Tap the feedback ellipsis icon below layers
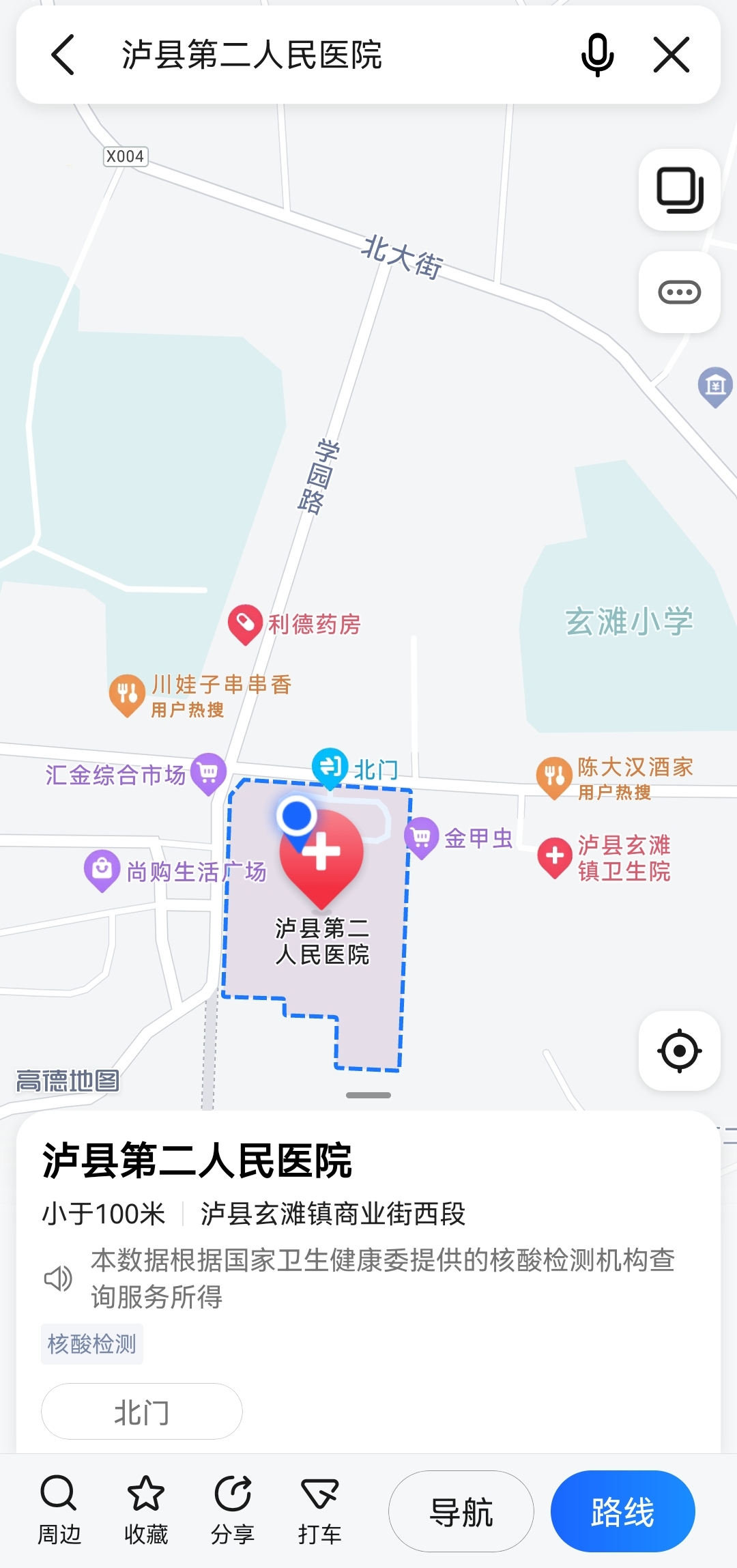 (x=679, y=290)
